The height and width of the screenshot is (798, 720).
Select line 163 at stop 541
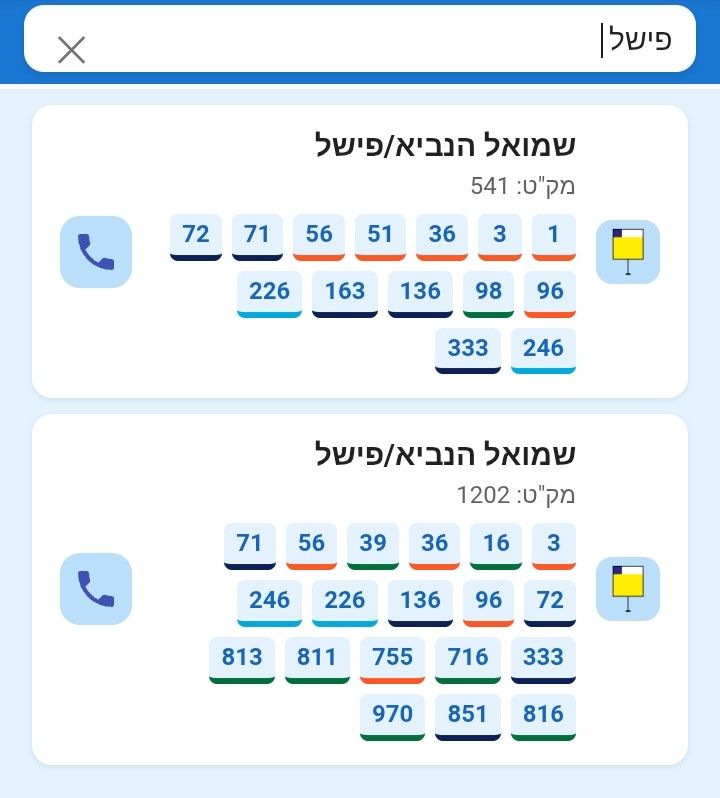coord(345,292)
